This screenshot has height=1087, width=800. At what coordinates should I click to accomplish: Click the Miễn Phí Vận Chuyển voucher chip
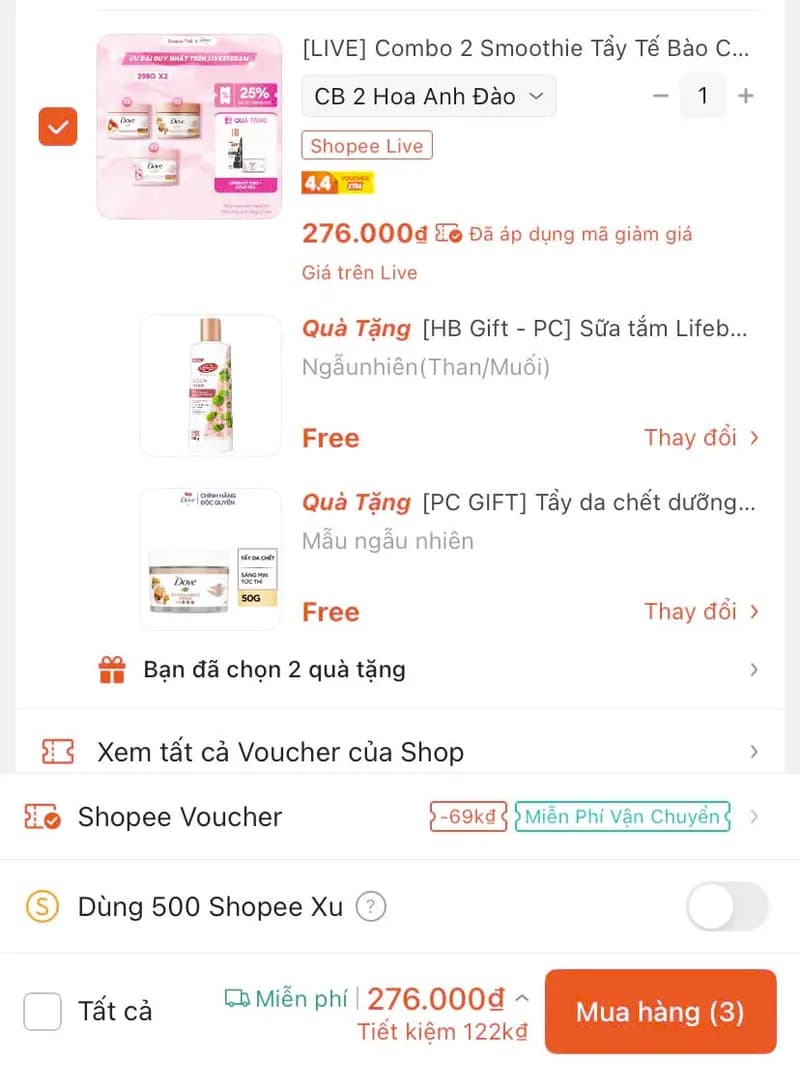pos(622,816)
